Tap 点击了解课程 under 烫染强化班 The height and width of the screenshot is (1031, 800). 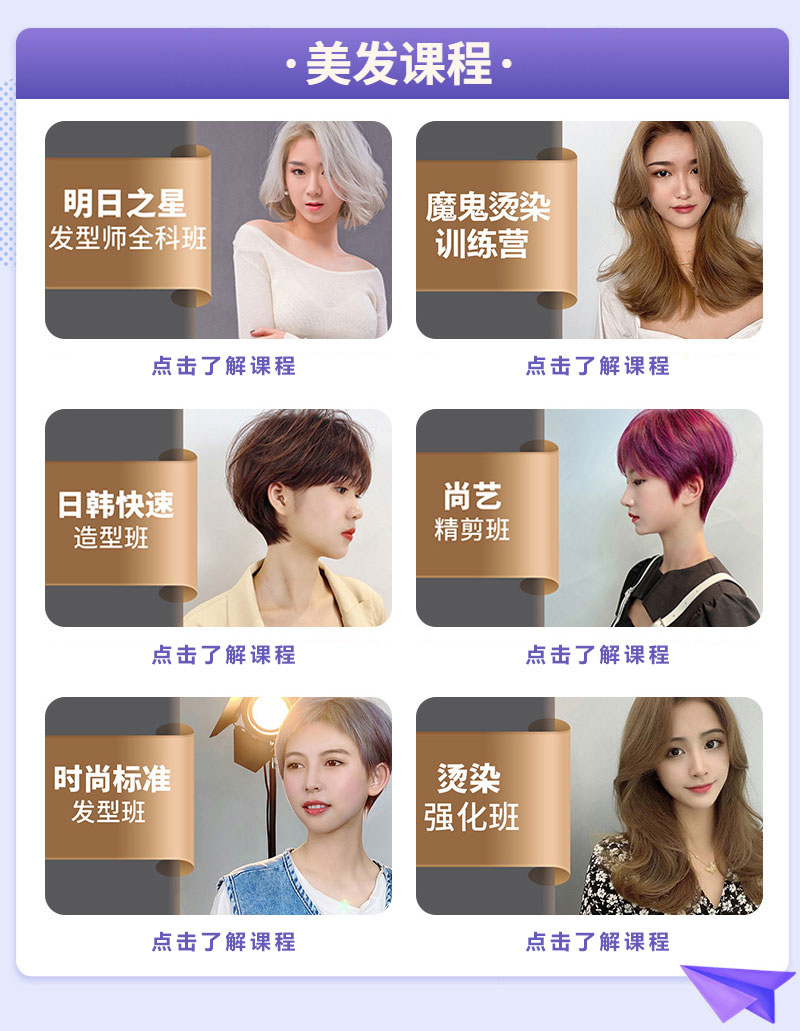pos(597,942)
